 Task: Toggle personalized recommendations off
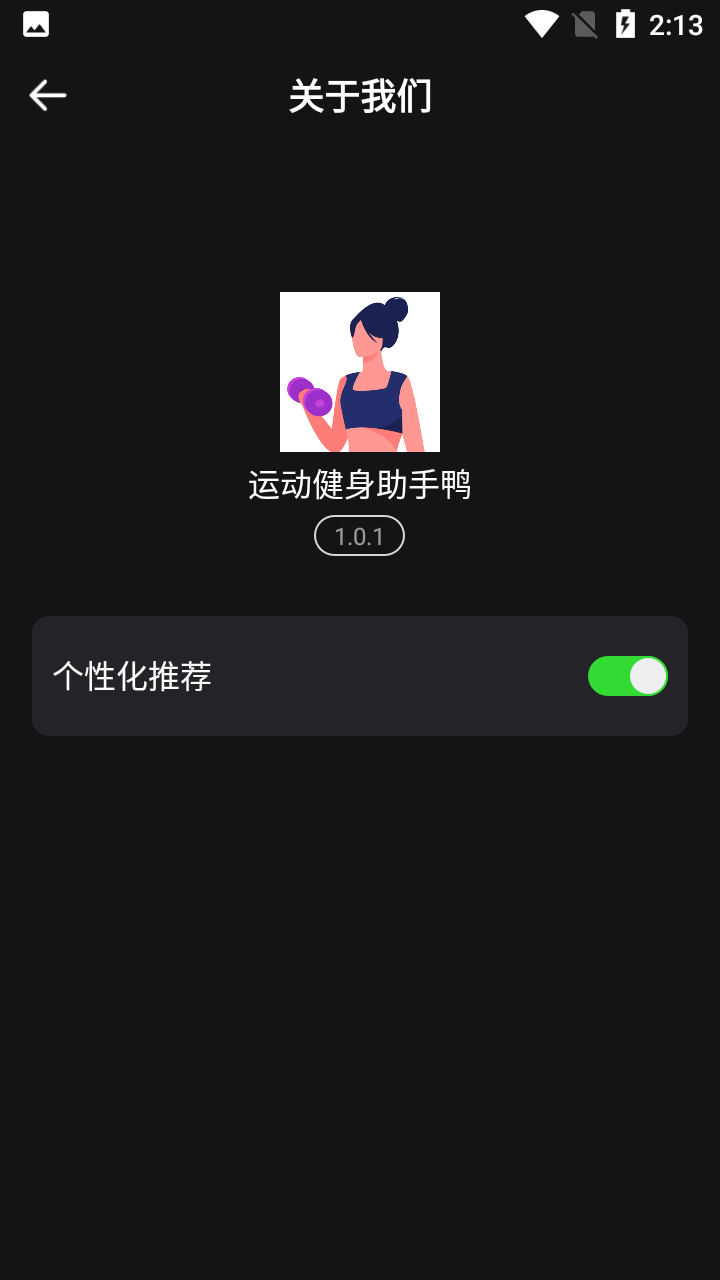[x=628, y=676]
